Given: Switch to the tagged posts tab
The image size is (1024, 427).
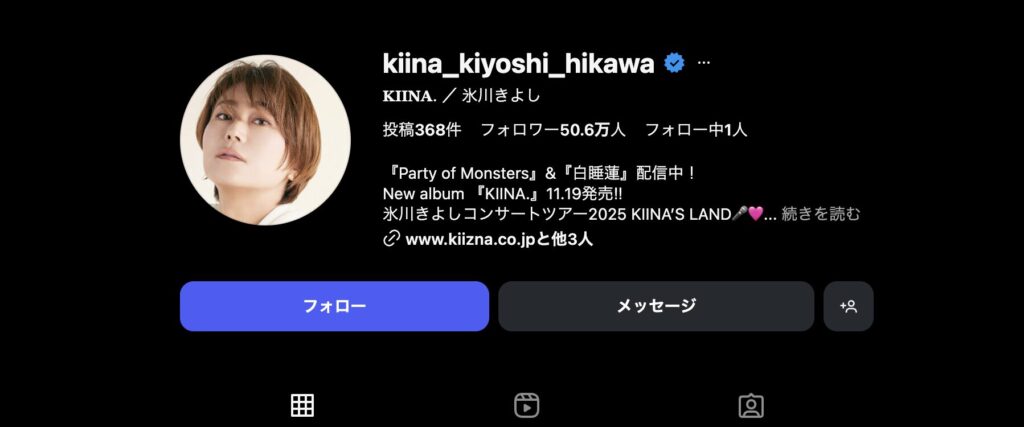Looking at the screenshot, I should click(750, 405).
